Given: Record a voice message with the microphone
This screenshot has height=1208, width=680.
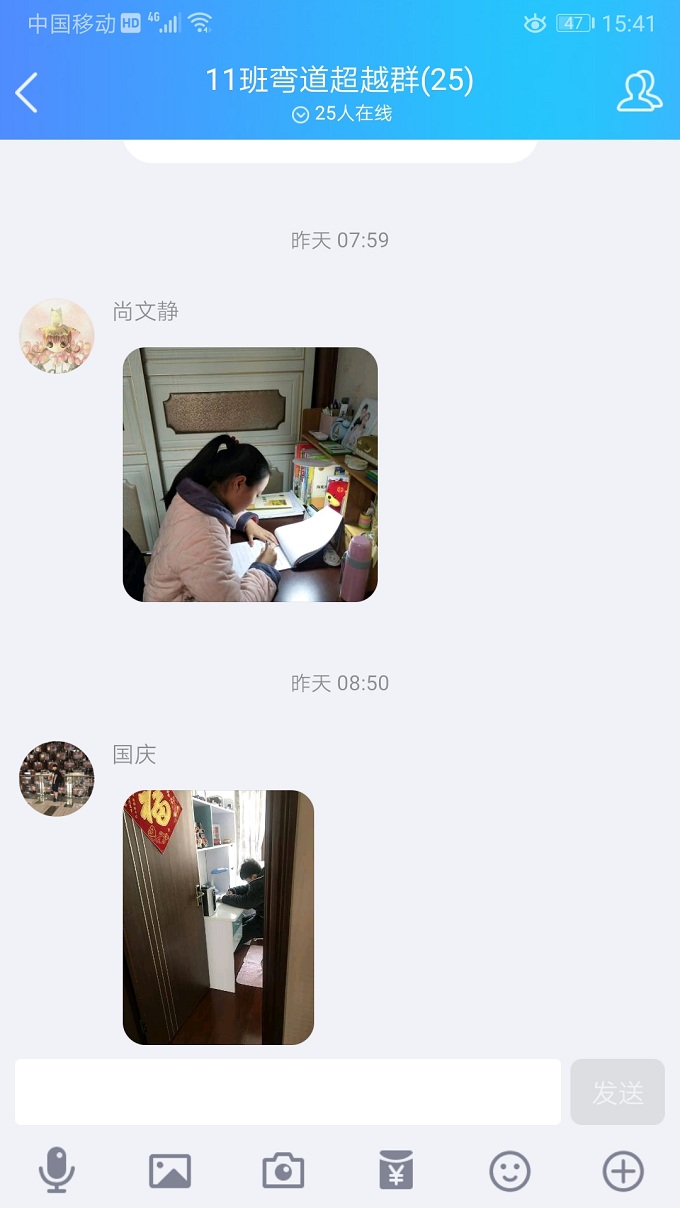Looking at the screenshot, I should click(57, 1170).
